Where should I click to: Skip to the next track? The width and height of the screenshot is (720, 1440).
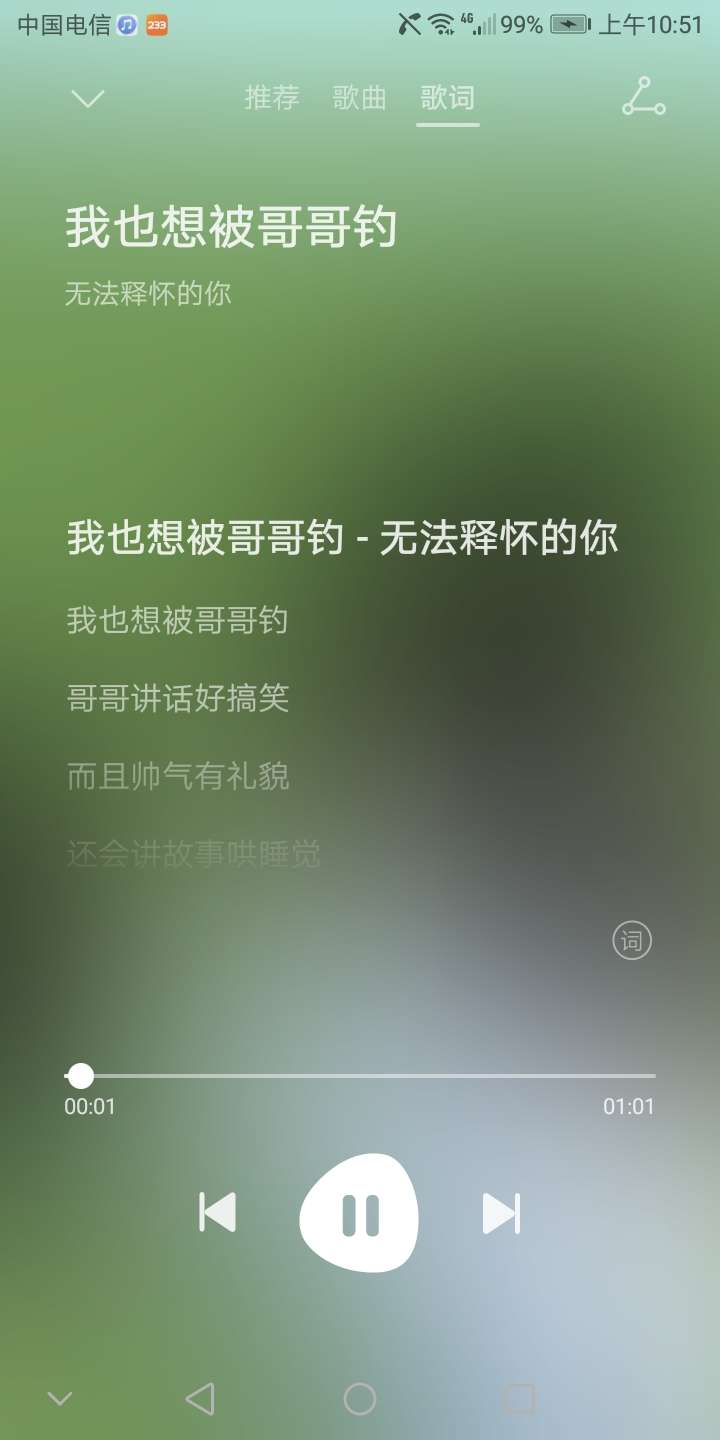point(501,1213)
